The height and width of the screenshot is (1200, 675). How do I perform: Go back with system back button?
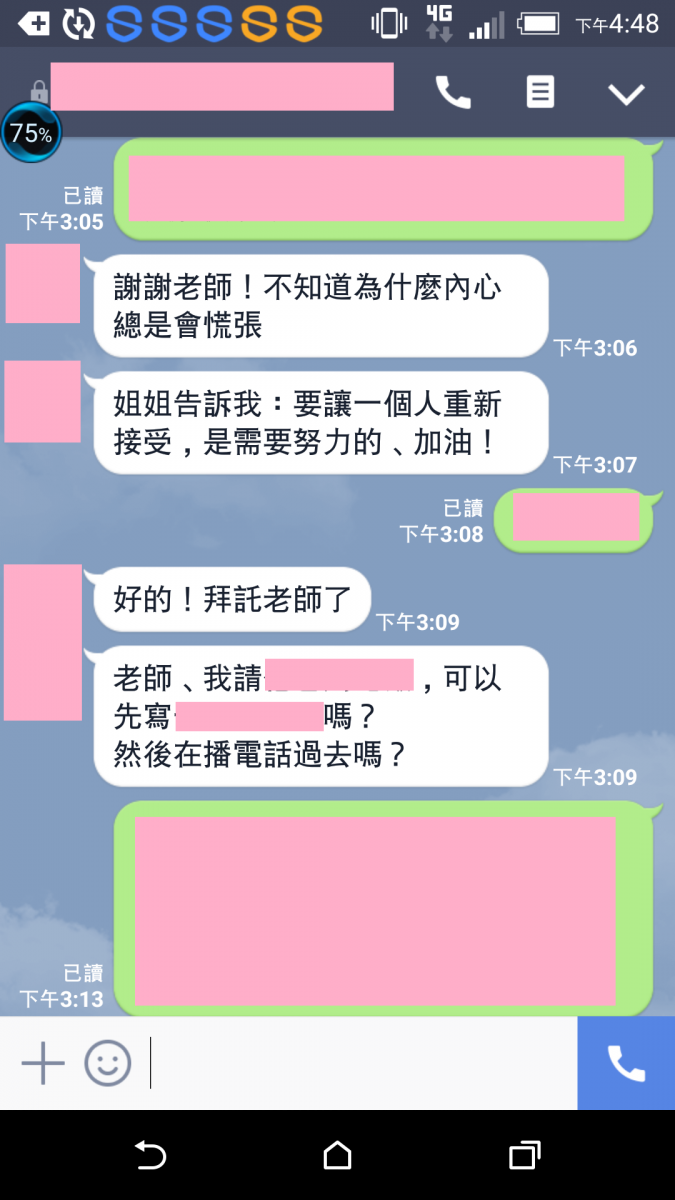point(150,1156)
